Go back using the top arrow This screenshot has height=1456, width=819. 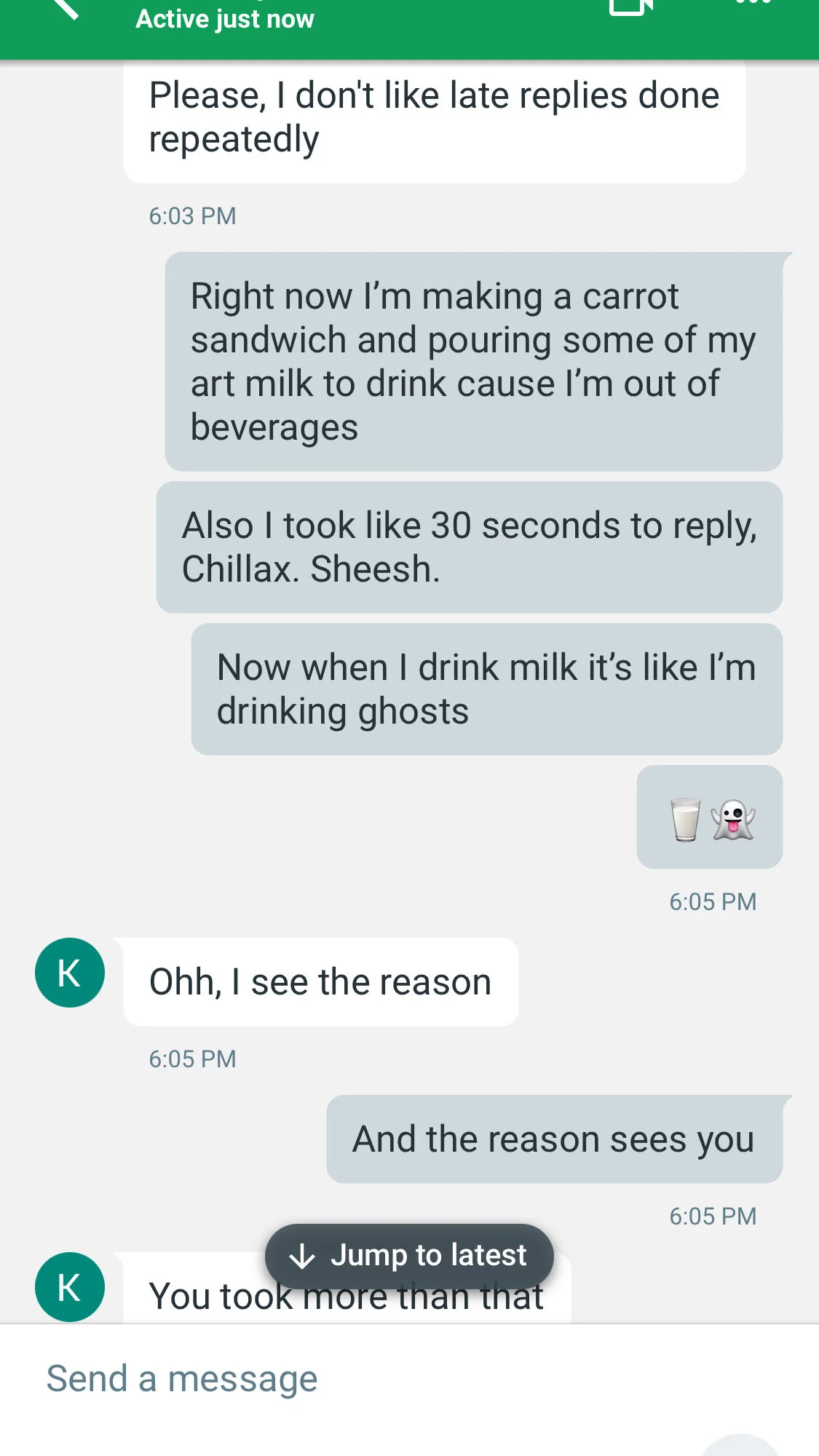tap(66, 7)
